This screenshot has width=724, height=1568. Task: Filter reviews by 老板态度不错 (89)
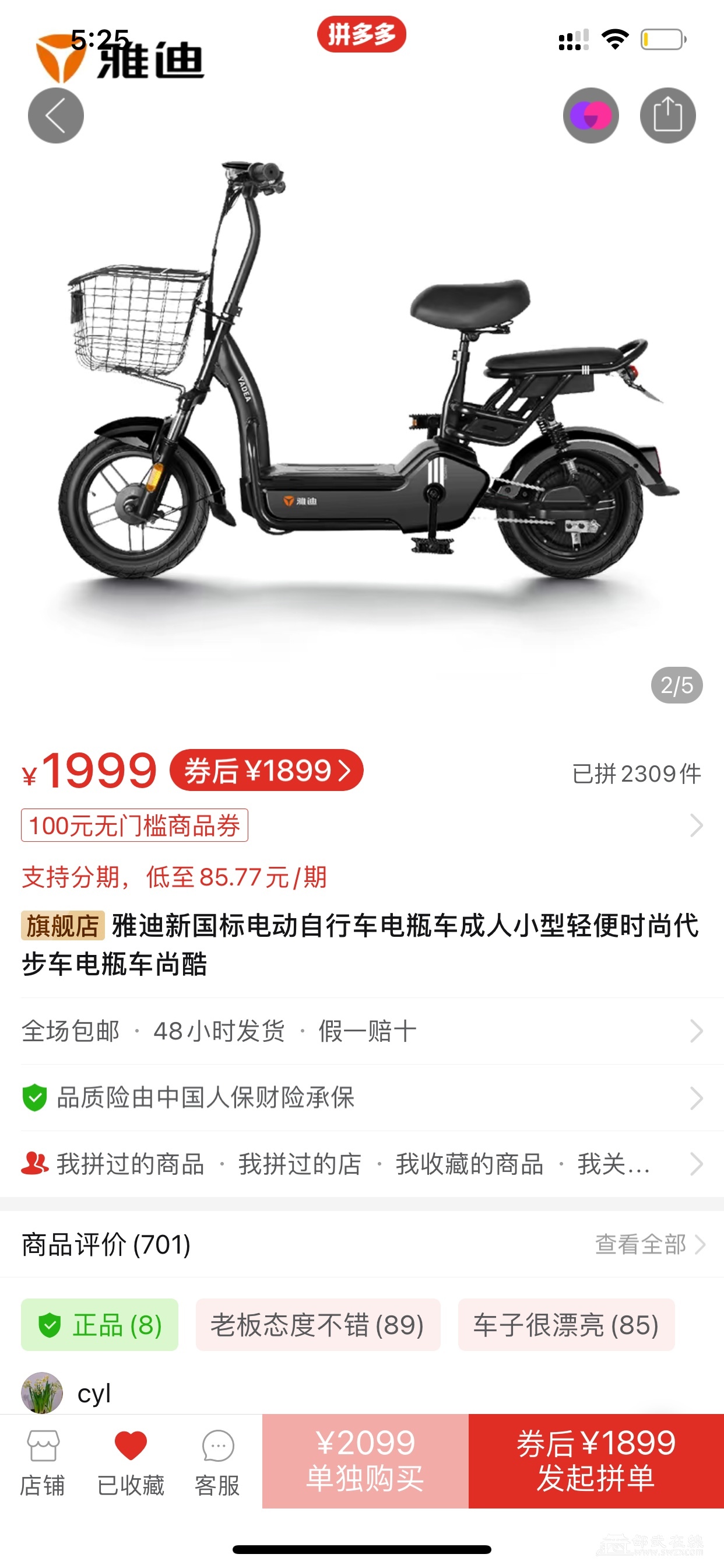pyautogui.click(x=318, y=1325)
